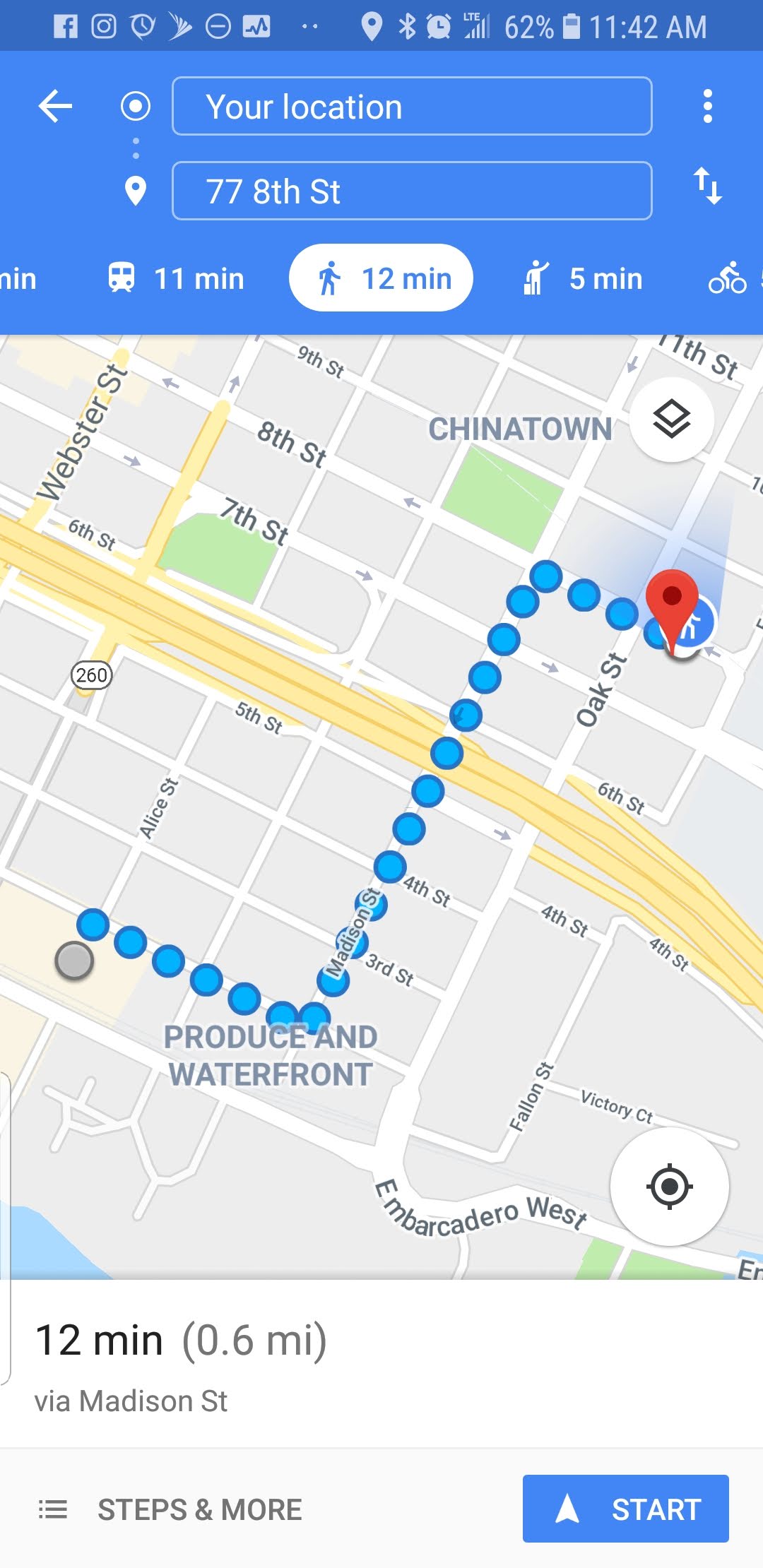Swap start and destination locations
The height and width of the screenshot is (1568, 763).
(x=707, y=186)
